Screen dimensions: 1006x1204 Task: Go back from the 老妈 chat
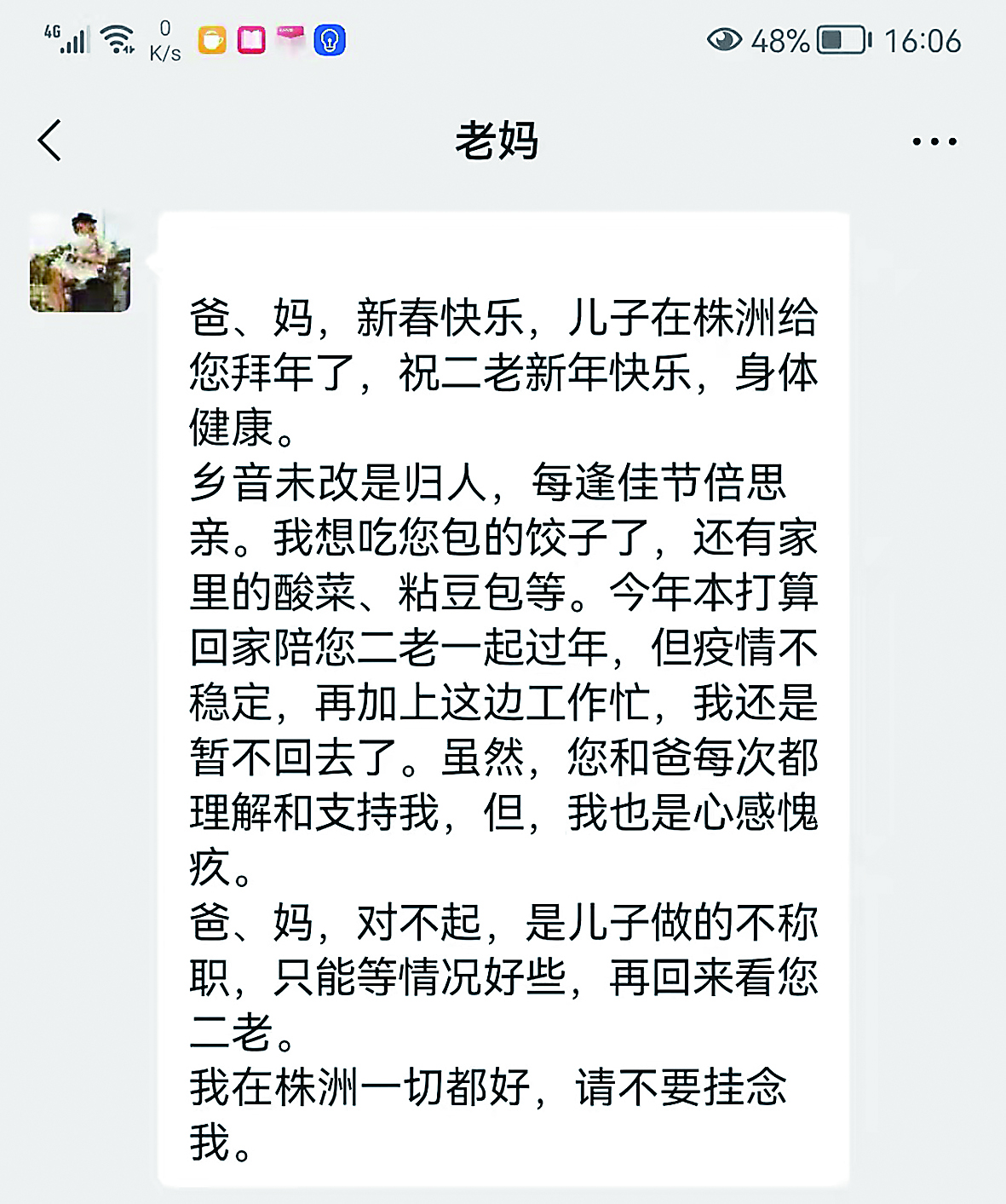[x=49, y=141]
